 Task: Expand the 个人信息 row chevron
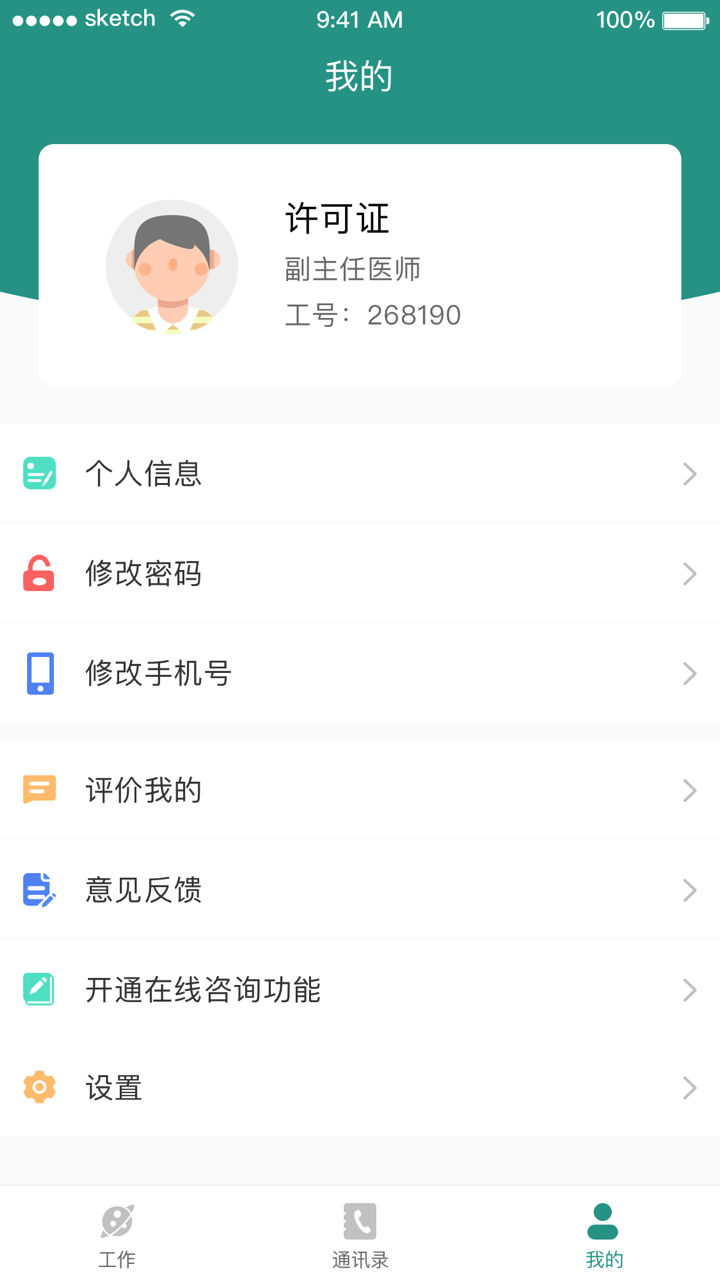point(689,474)
